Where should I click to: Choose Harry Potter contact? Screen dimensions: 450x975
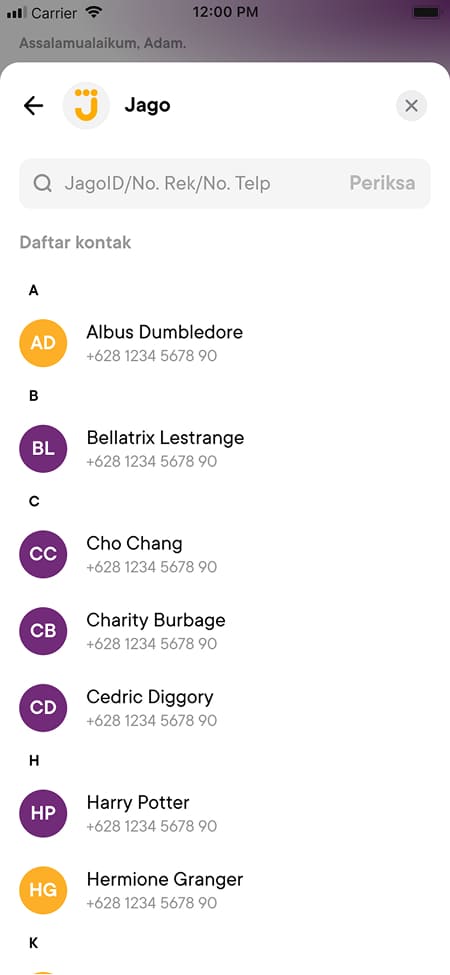coord(225,813)
